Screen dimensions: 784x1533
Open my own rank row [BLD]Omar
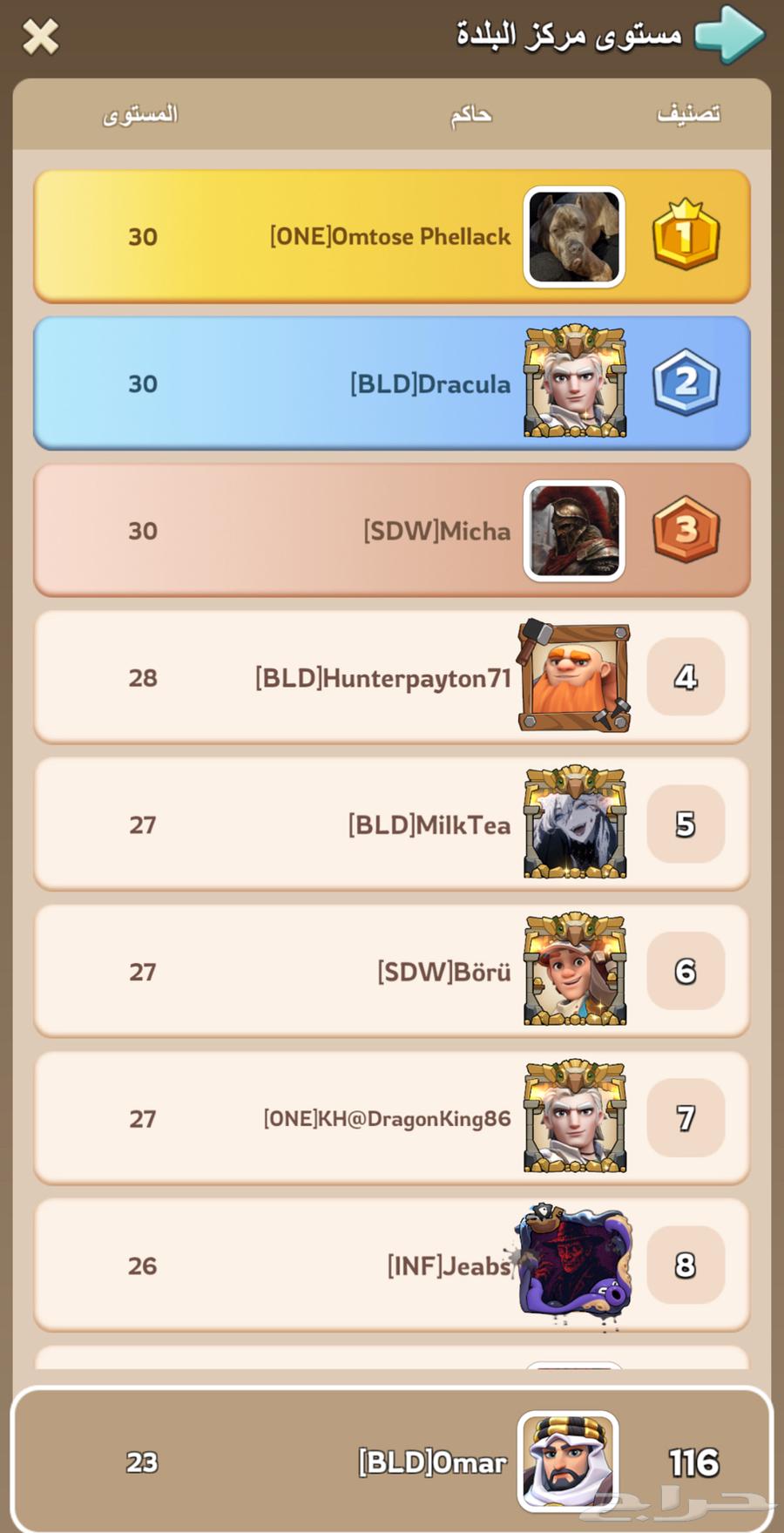pyautogui.click(x=391, y=1462)
